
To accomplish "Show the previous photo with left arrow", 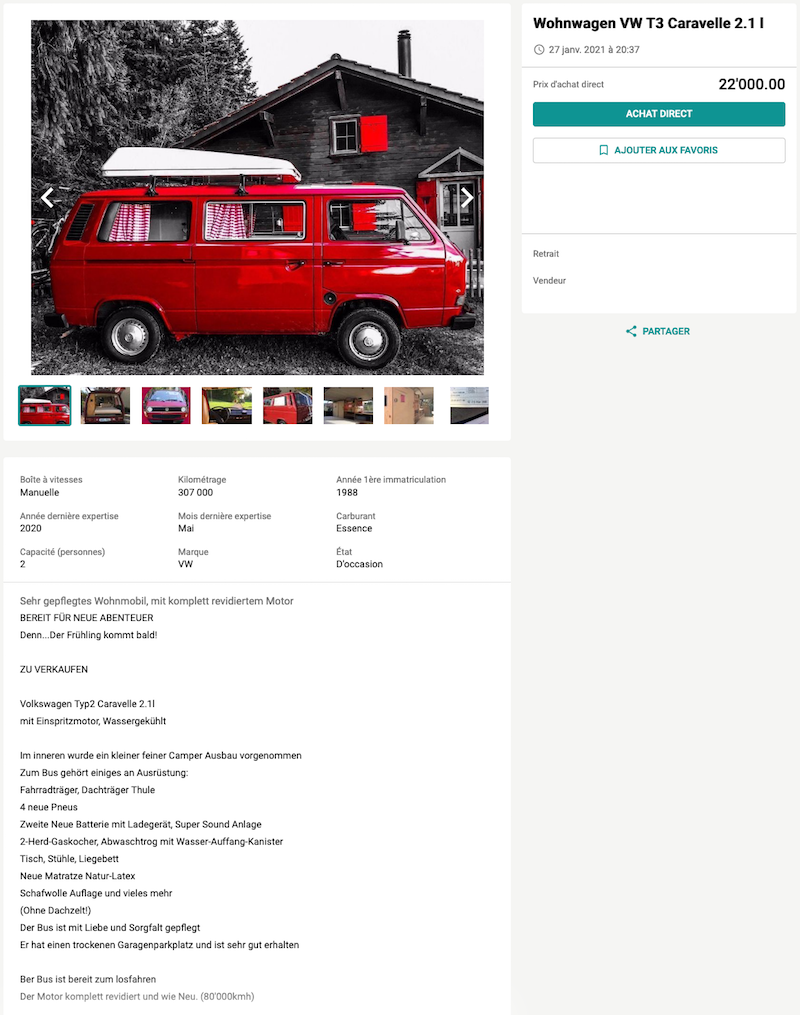I will click(x=47, y=197).
